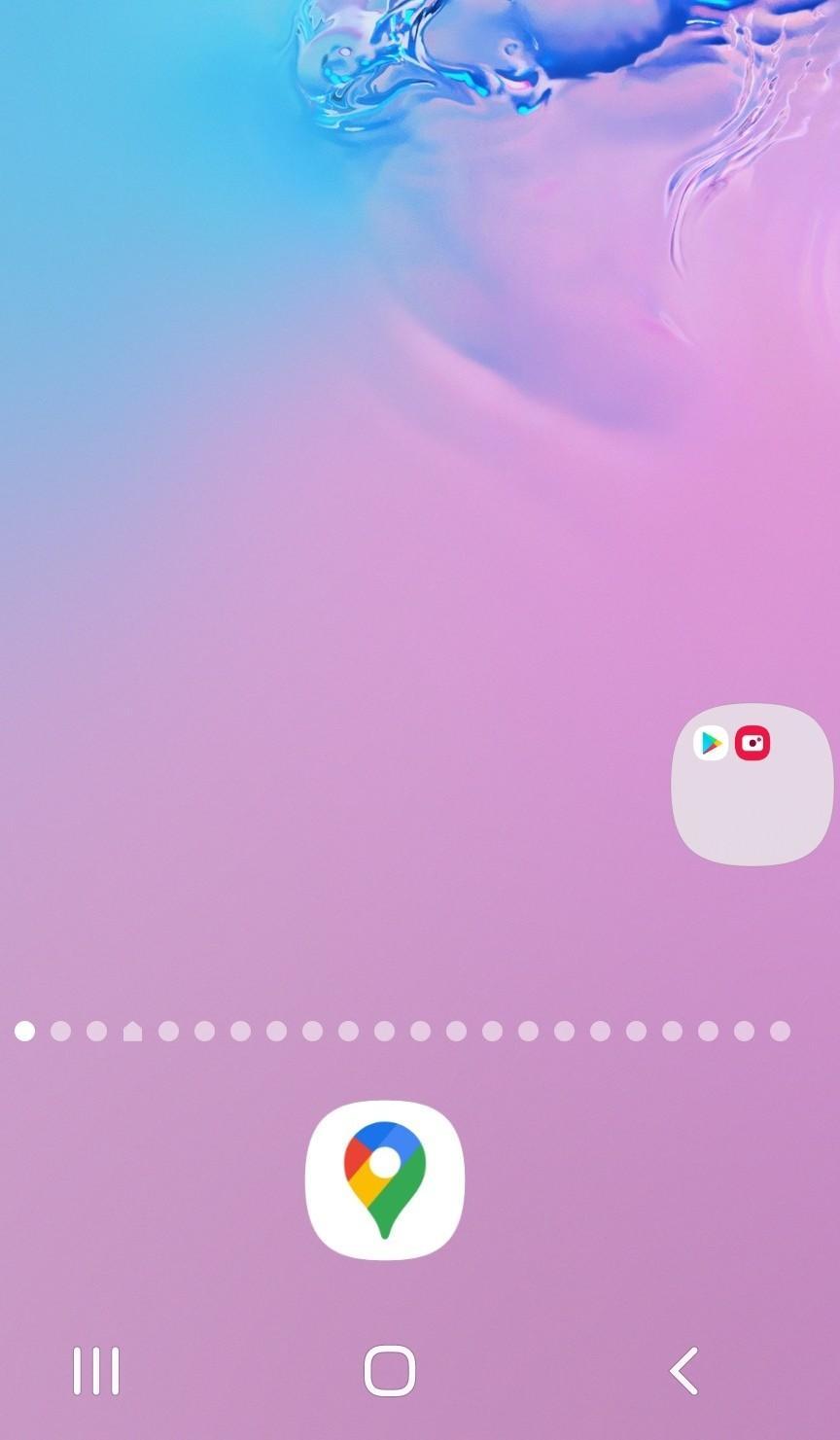Open the Google Maps app
Image resolution: width=840 pixels, height=1440 pixels.
point(385,1179)
